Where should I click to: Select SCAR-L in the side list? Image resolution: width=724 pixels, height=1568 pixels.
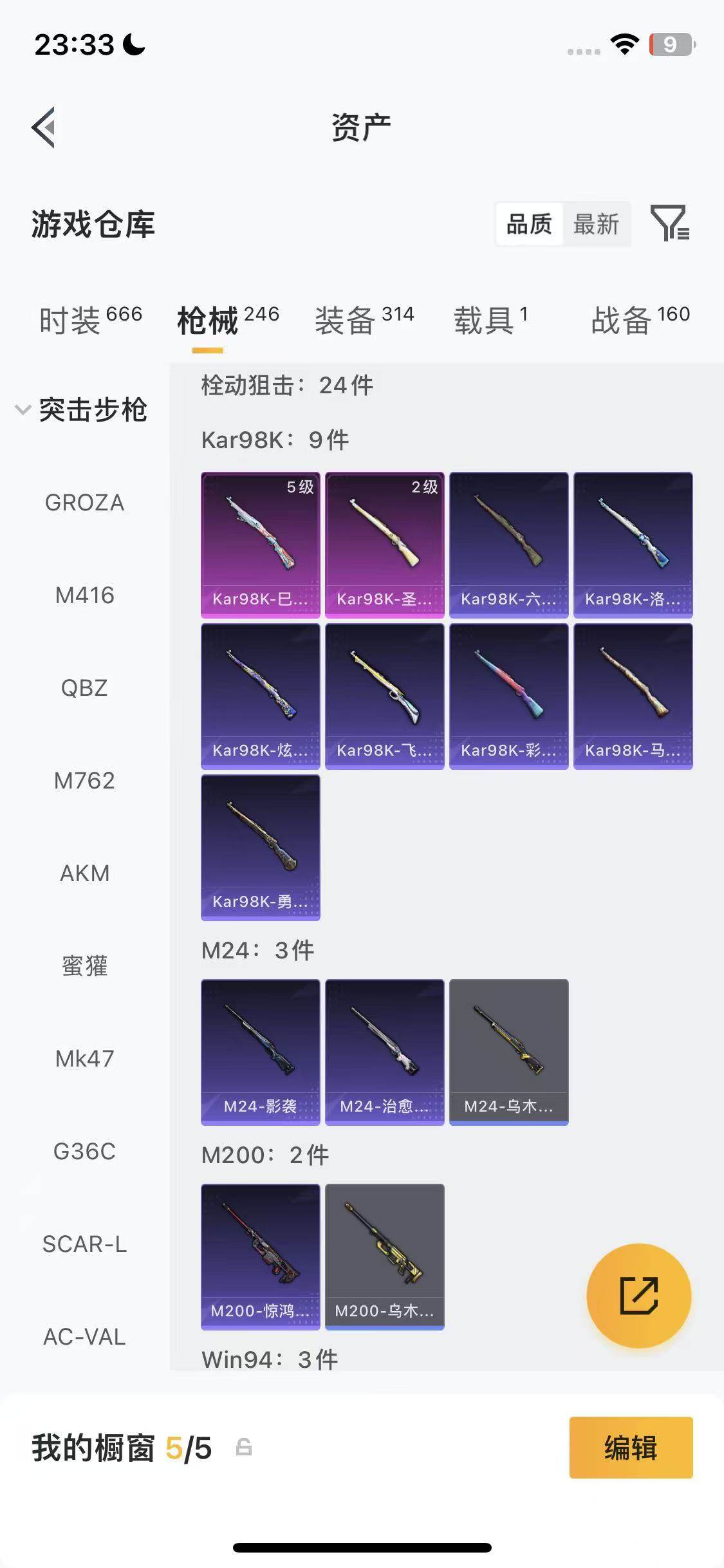point(84,1244)
